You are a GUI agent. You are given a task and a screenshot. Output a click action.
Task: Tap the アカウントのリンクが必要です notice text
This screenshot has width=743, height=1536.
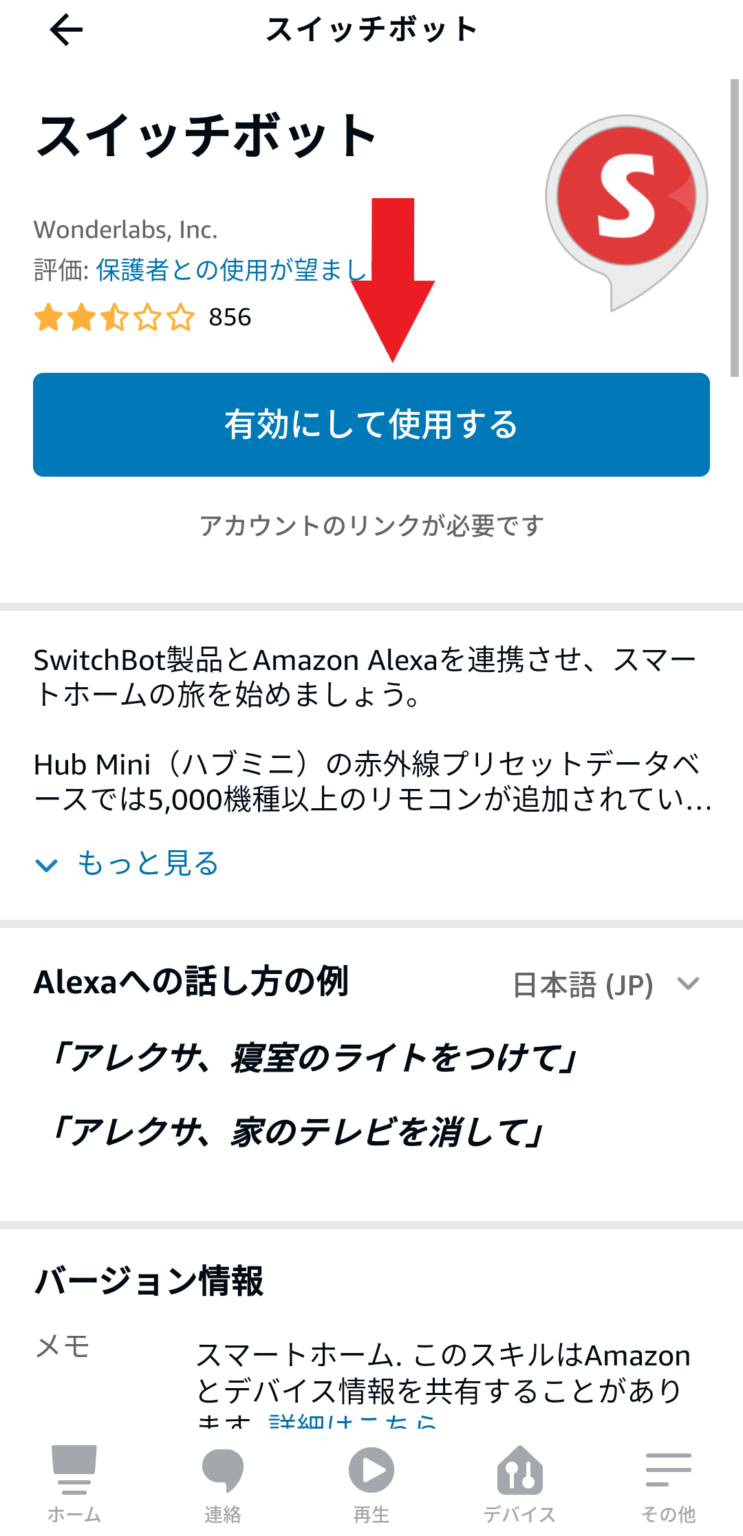[x=371, y=524]
